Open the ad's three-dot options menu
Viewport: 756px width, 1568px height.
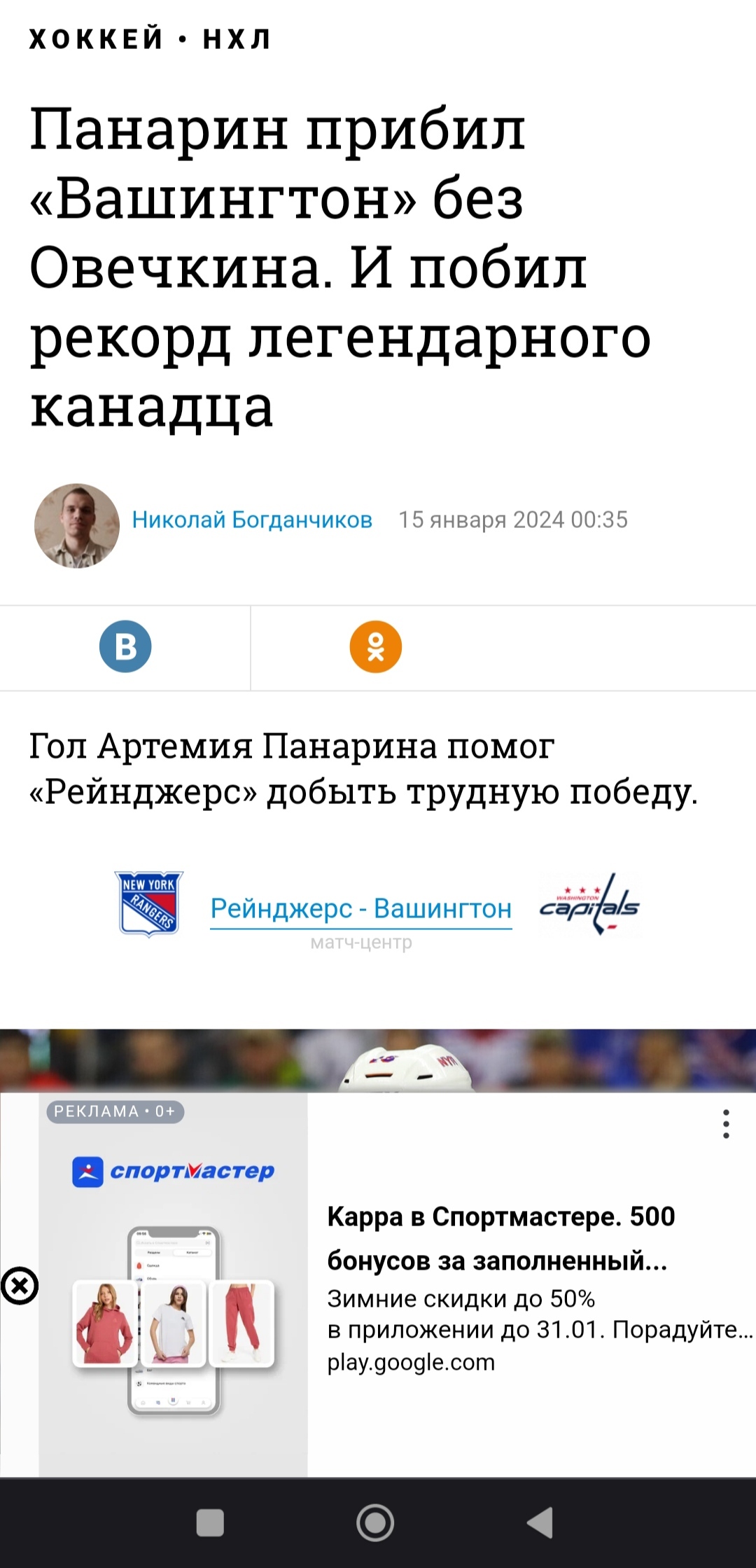pyautogui.click(x=726, y=1124)
